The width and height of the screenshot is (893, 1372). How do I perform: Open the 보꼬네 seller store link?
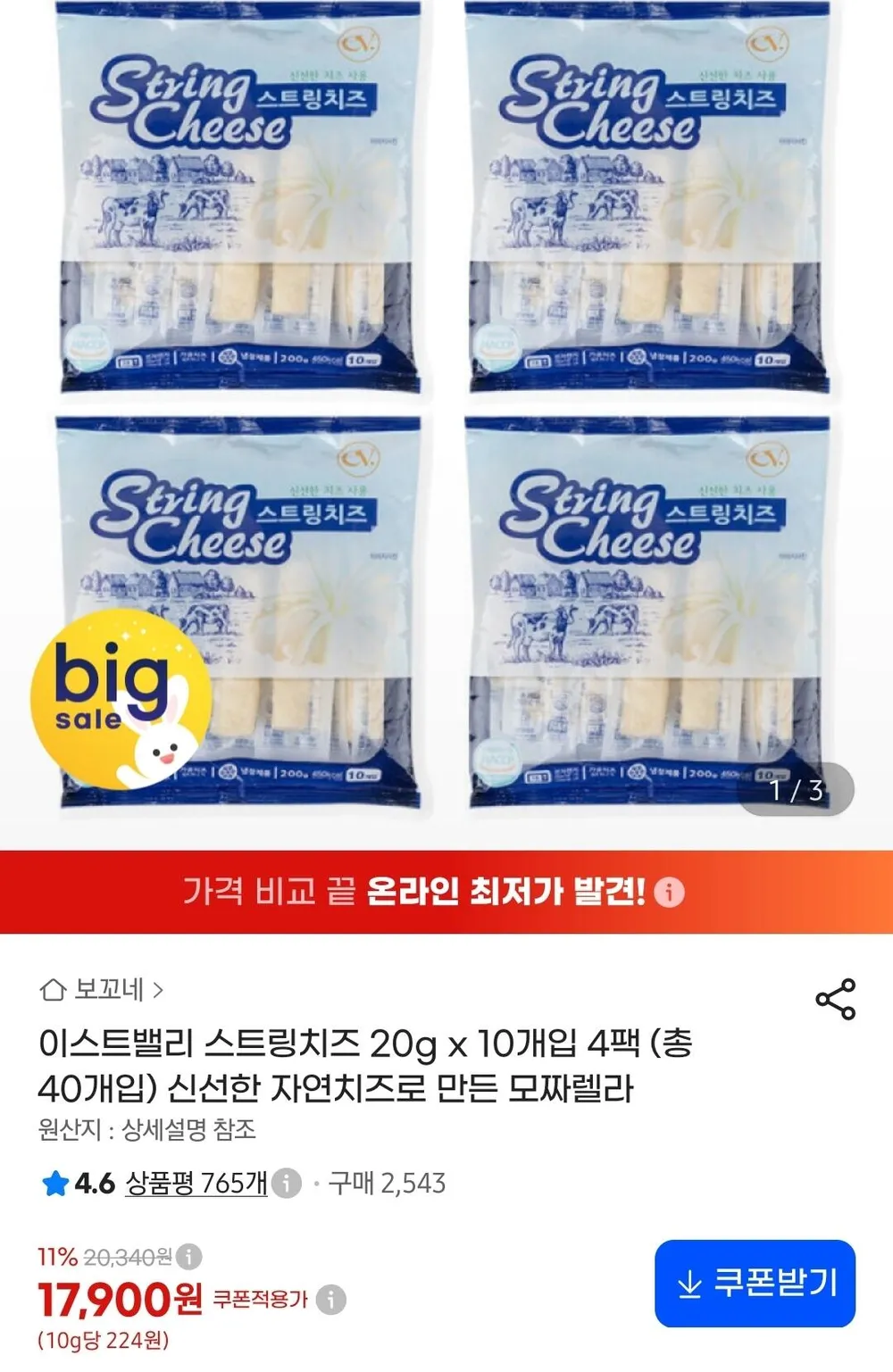pyautogui.click(x=102, y=989)
